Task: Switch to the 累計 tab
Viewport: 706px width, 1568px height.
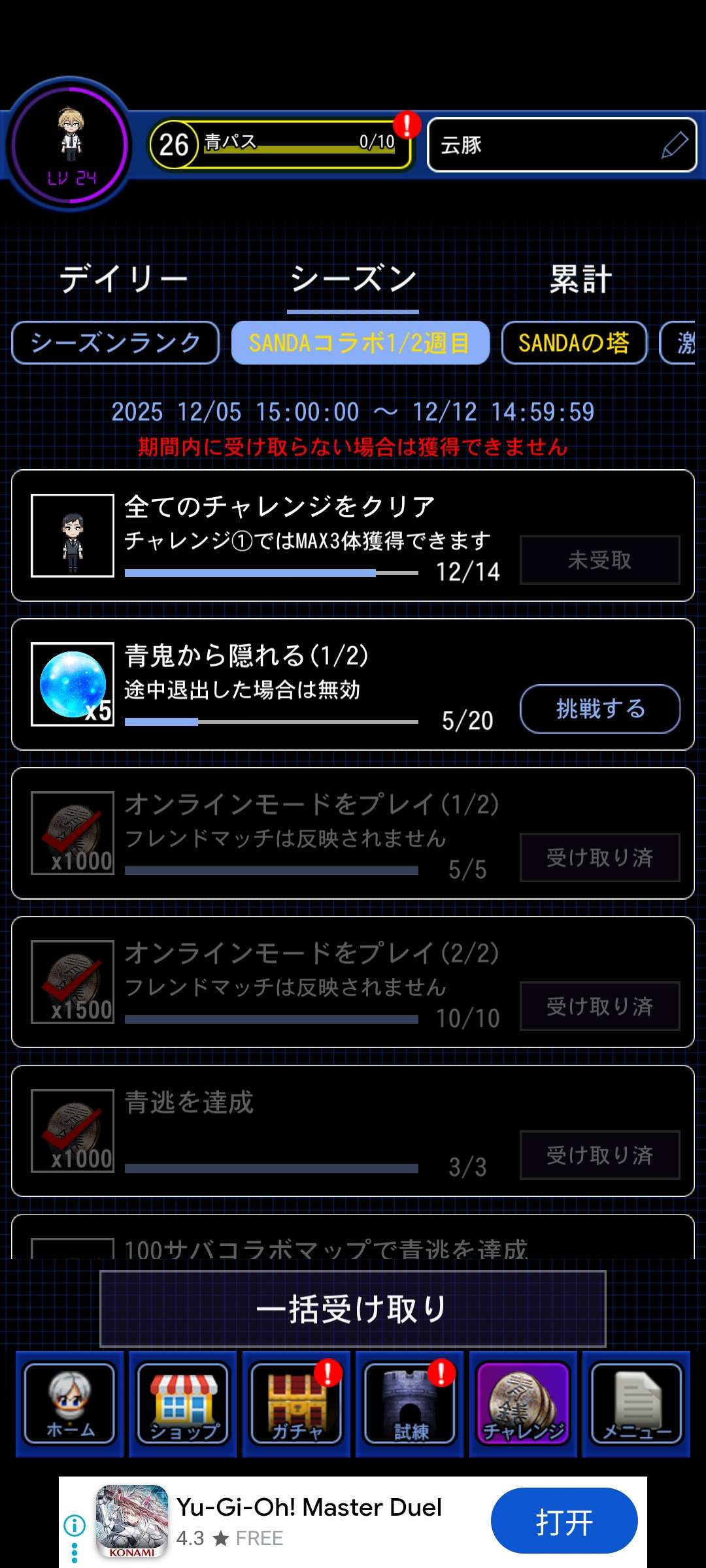Action: (x=580, y=280)
